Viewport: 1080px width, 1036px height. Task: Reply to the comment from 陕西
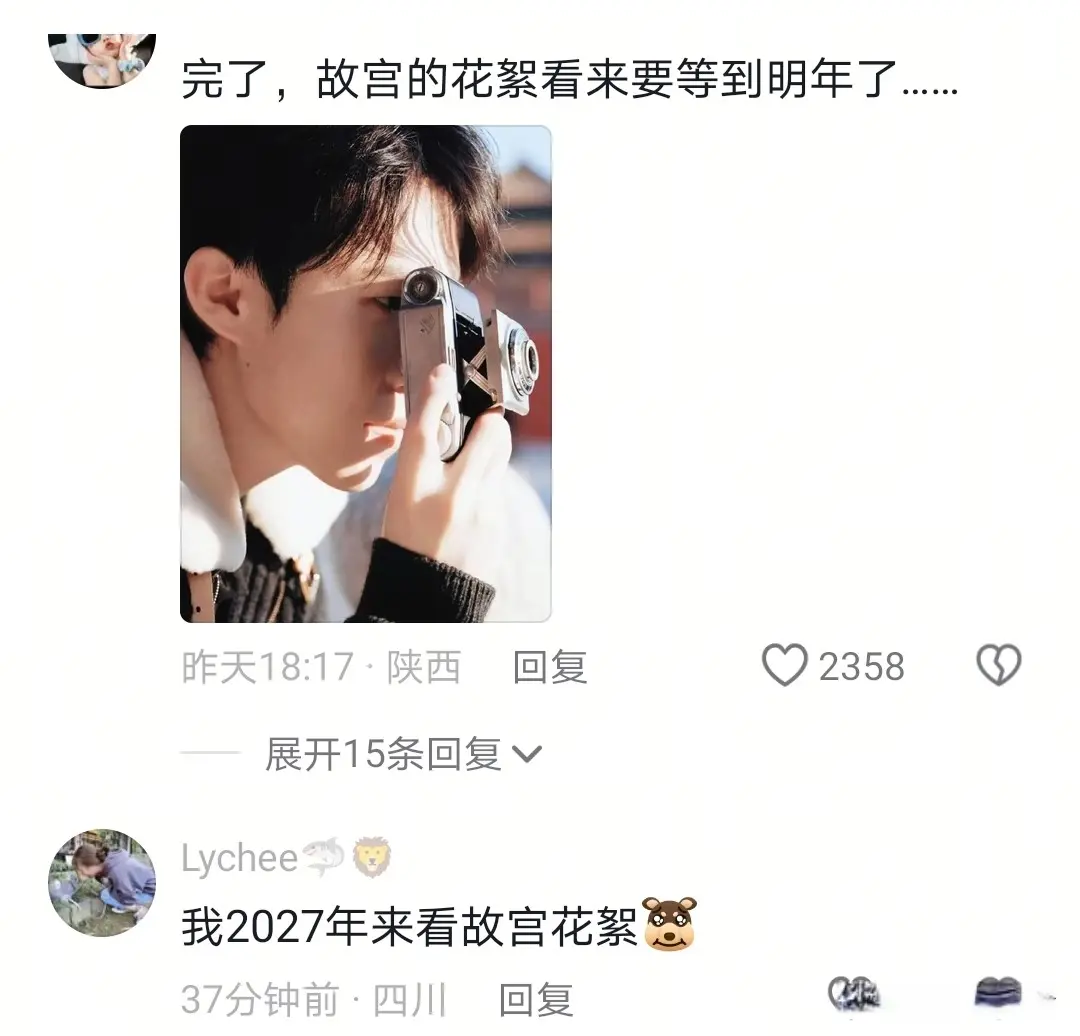(549, 667)
